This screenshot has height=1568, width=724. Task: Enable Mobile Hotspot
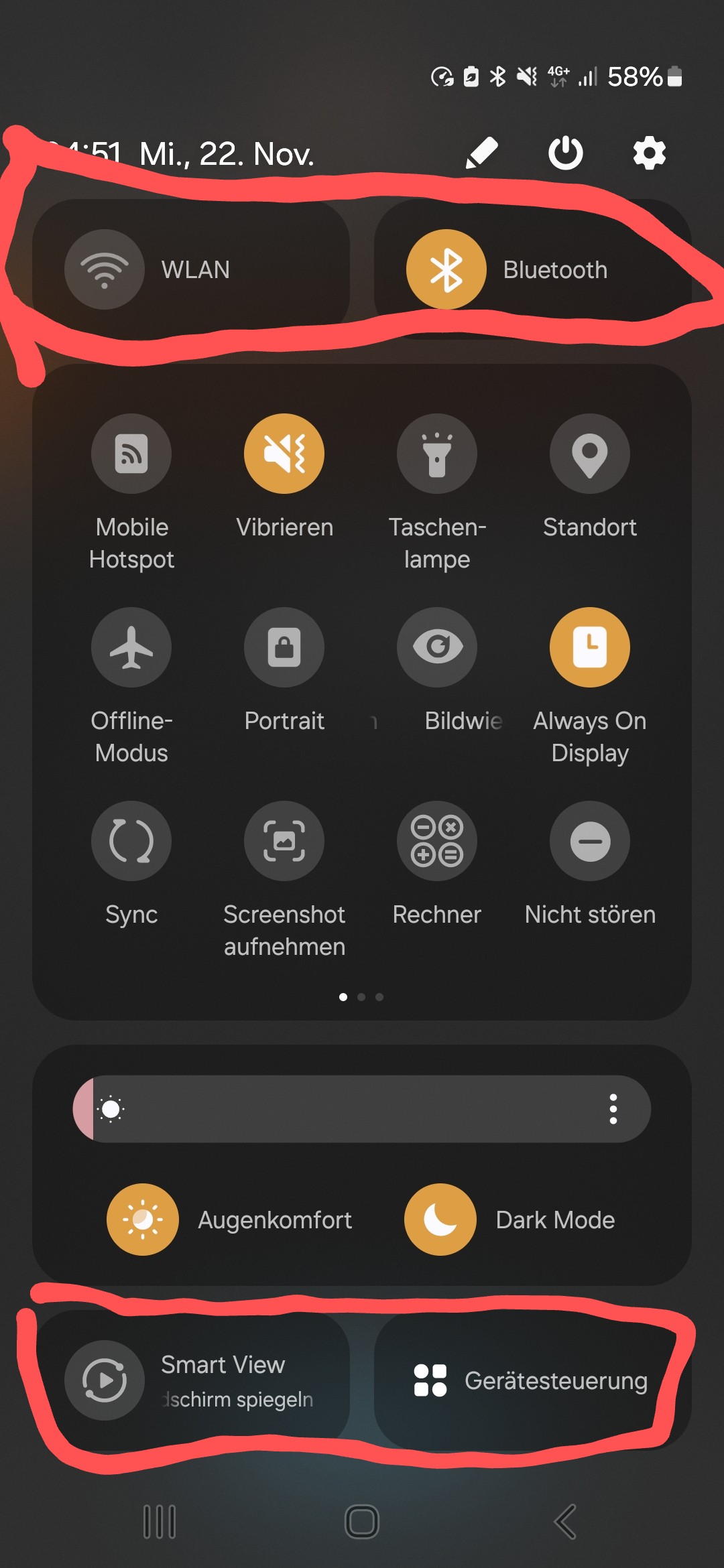coord(131,454)
